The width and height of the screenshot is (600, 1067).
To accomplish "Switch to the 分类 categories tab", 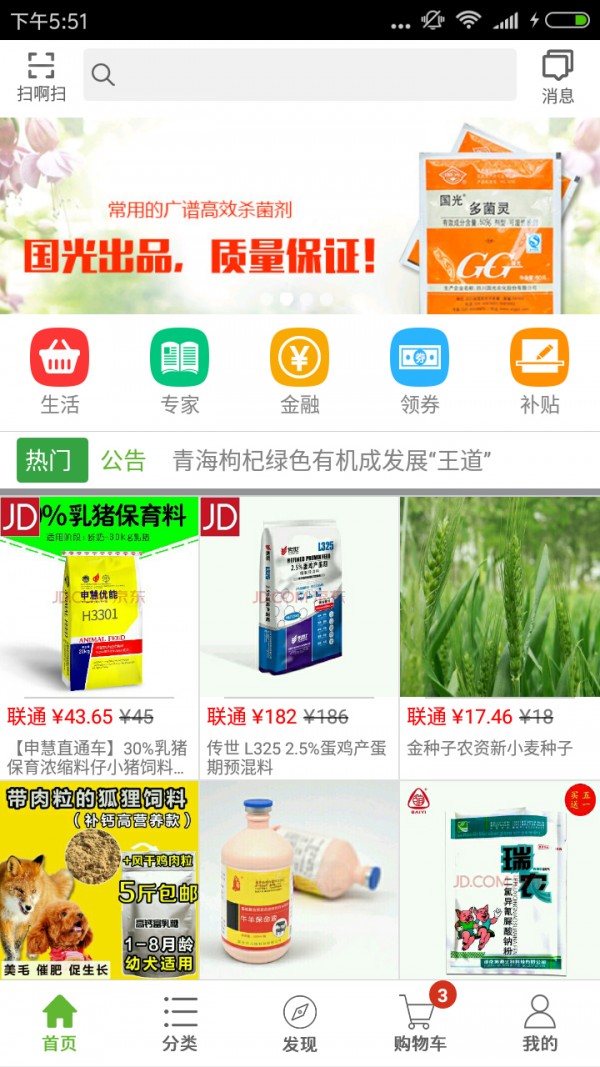I will point(180,1023).
